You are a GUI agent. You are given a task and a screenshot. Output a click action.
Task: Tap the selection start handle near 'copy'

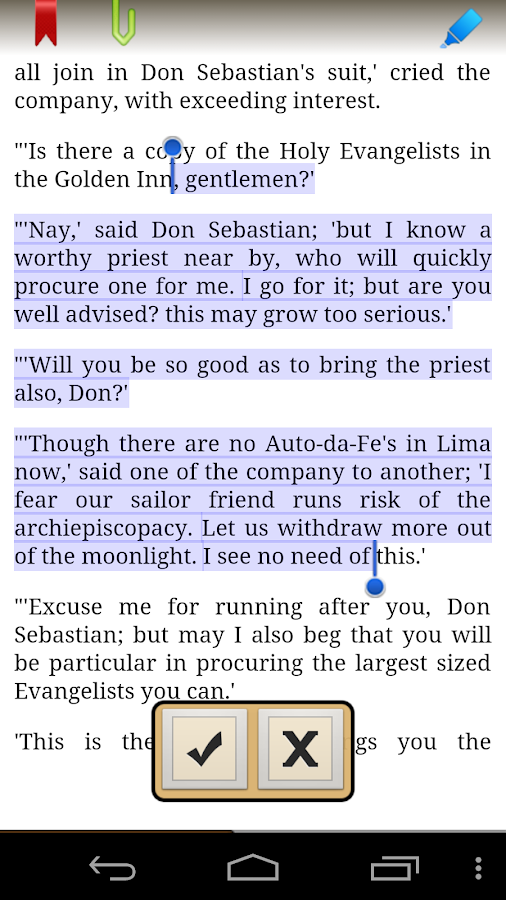click(x=173, y=148)
